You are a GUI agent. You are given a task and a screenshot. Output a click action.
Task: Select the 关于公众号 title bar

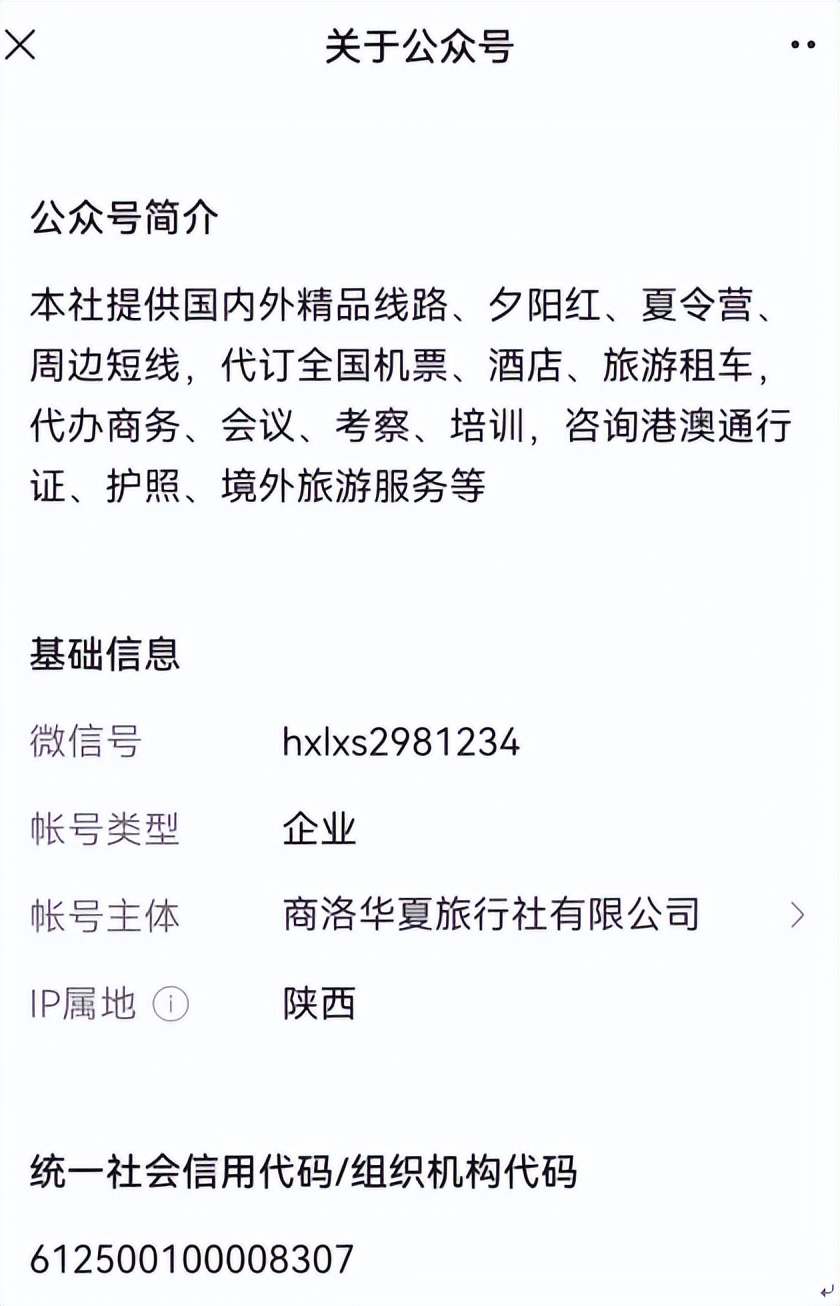coord(420,44)
